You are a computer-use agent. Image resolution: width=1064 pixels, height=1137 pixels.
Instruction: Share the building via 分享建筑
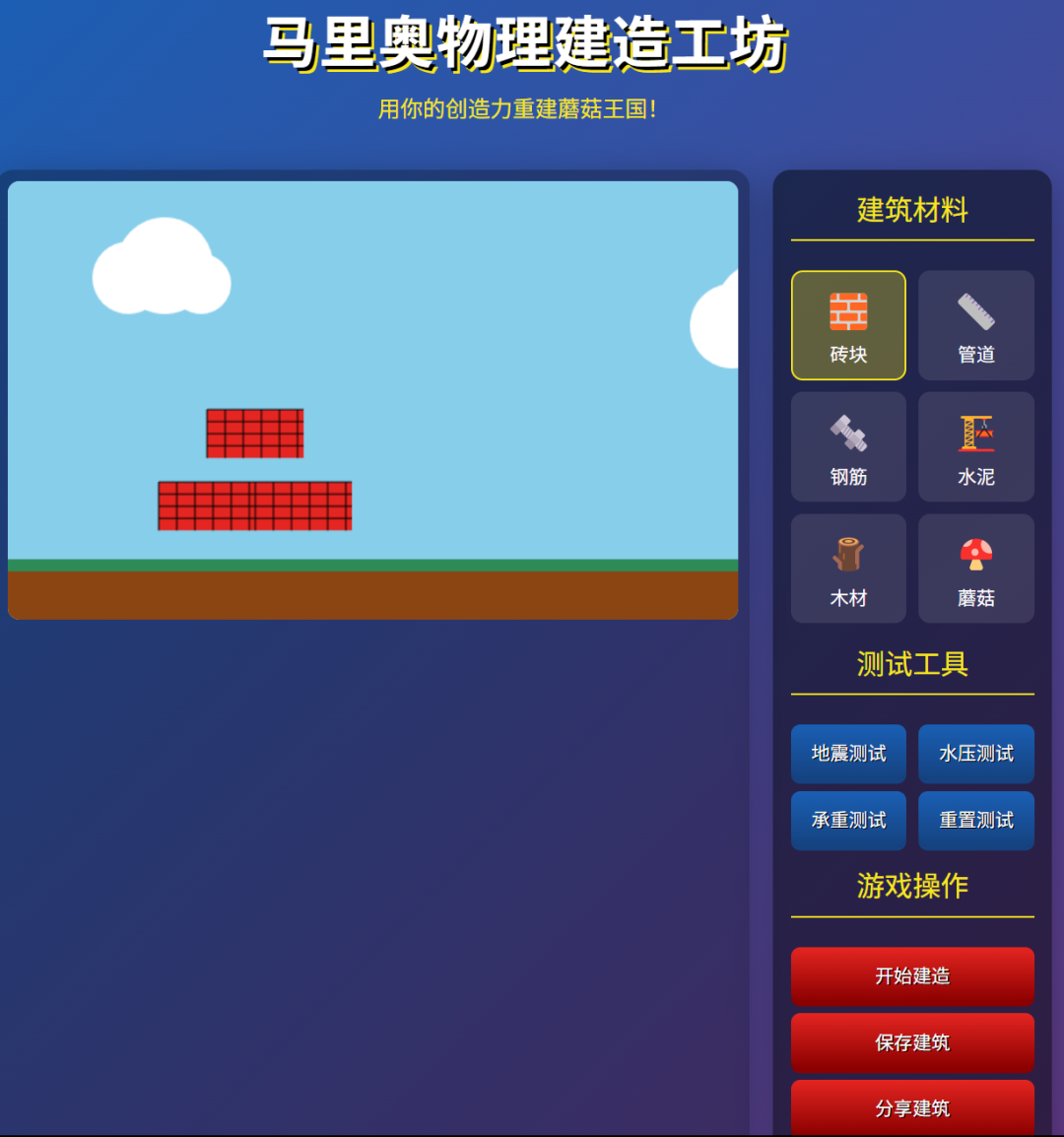click(x=912, y=1108)
